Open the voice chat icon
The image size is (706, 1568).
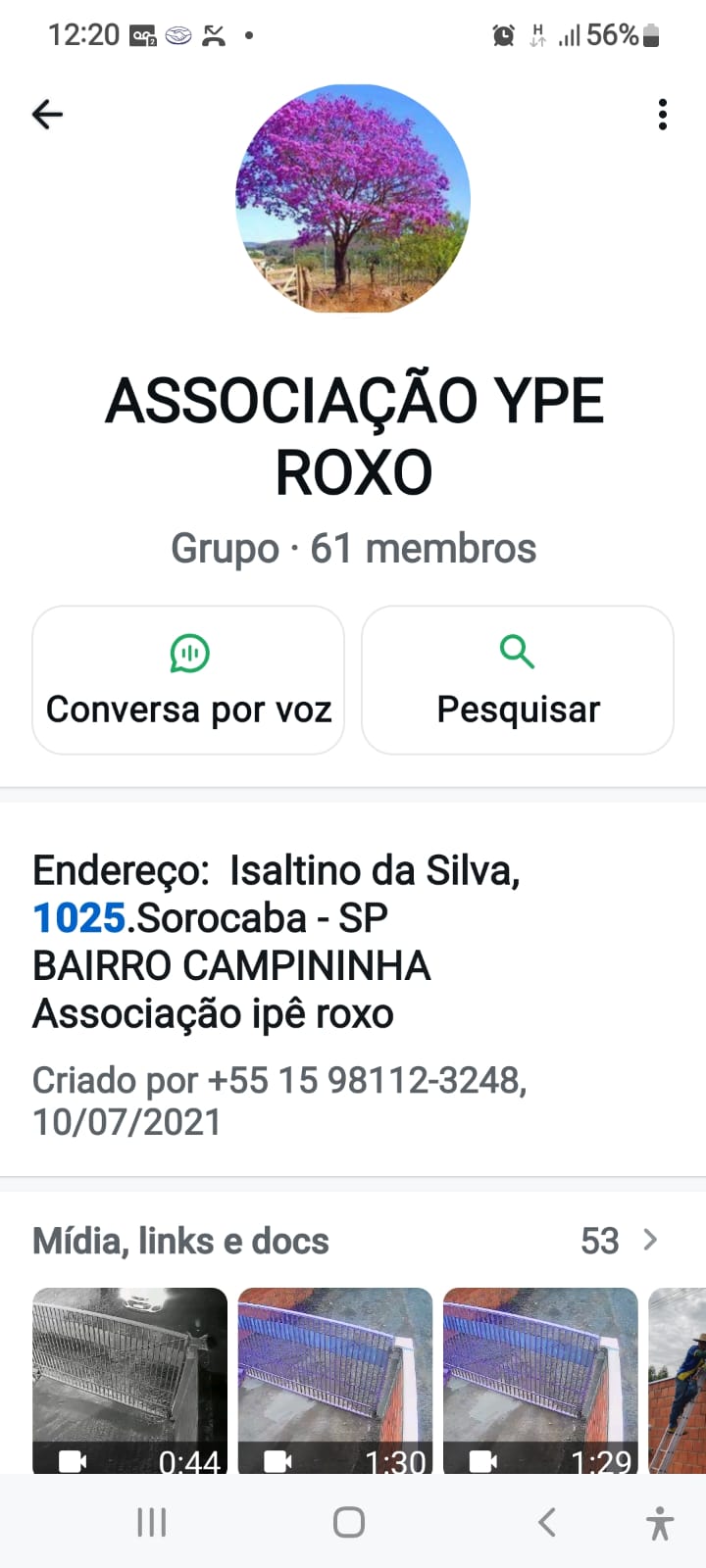click(x=188, y=652)
